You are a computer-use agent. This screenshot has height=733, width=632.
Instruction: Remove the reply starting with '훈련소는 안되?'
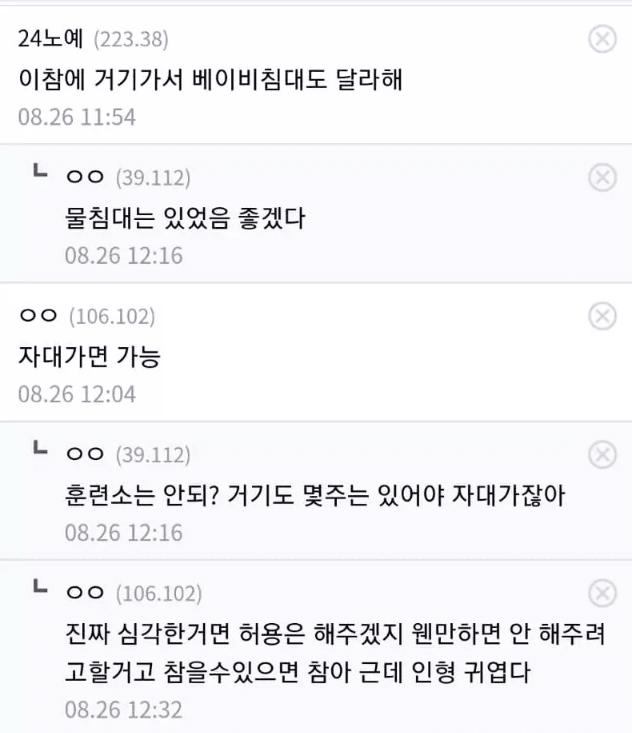tap(601, 455)
